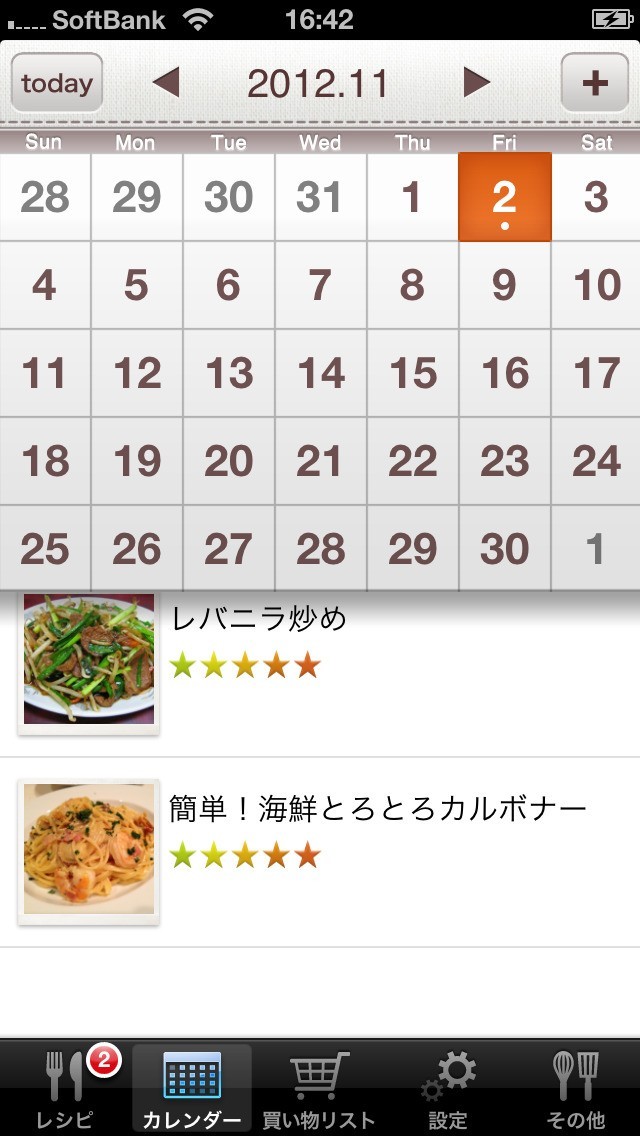The width and height of the screenshot is (640, 1136).
Task: Select November 7 on the calendar
Action: point(320,286)
